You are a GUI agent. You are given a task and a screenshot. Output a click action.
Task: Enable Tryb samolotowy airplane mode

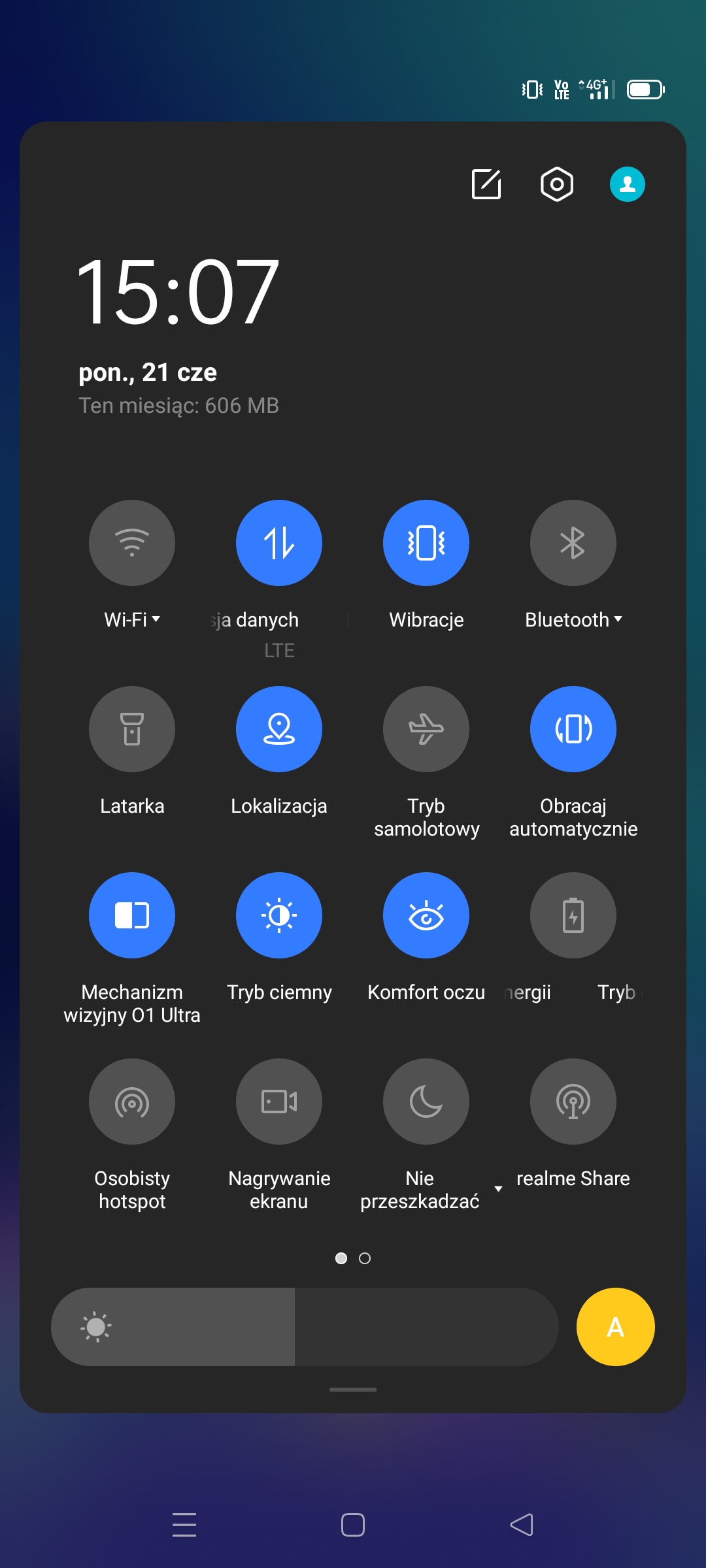click(426, 729)
